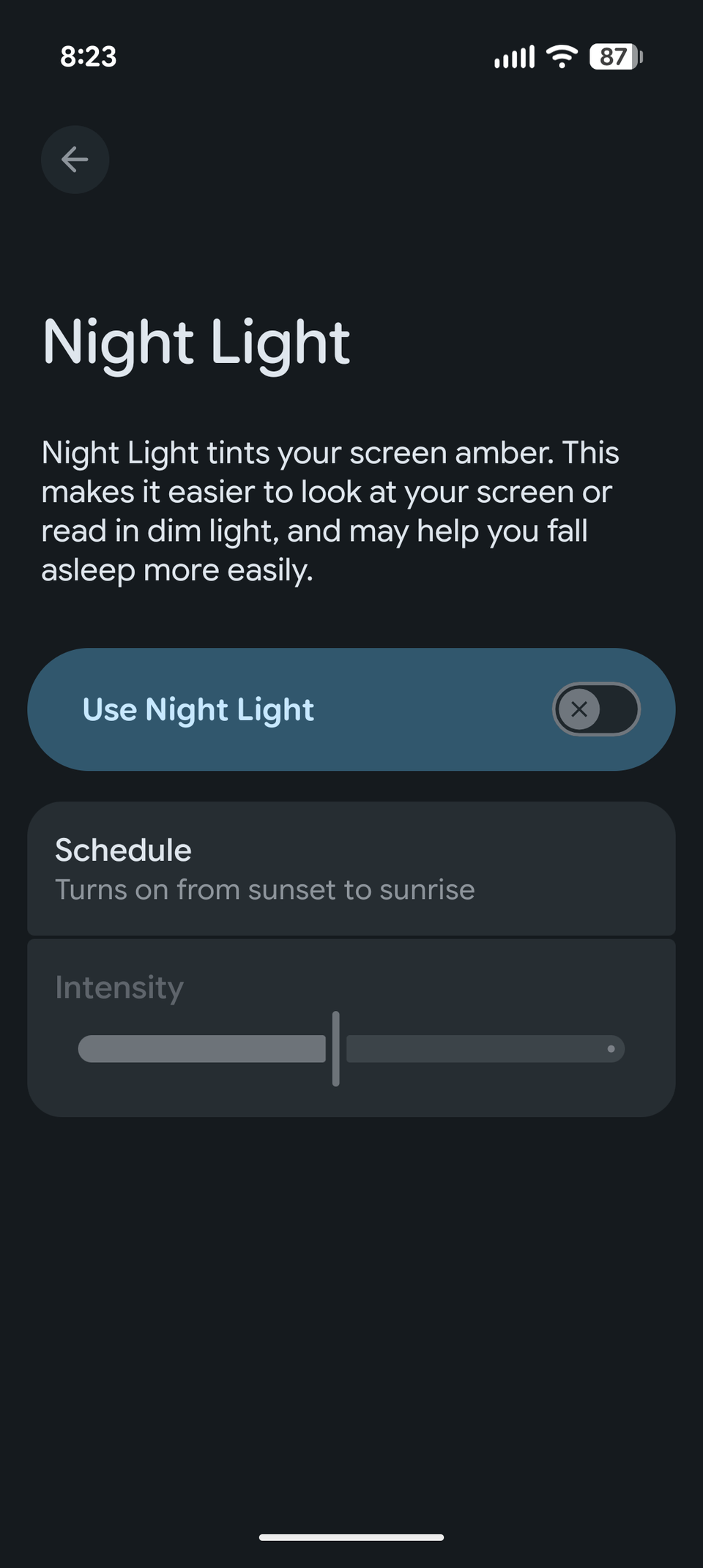703x1568 pixels.
Task: Click the navigation arrow at top left
Action: [75, 160]
